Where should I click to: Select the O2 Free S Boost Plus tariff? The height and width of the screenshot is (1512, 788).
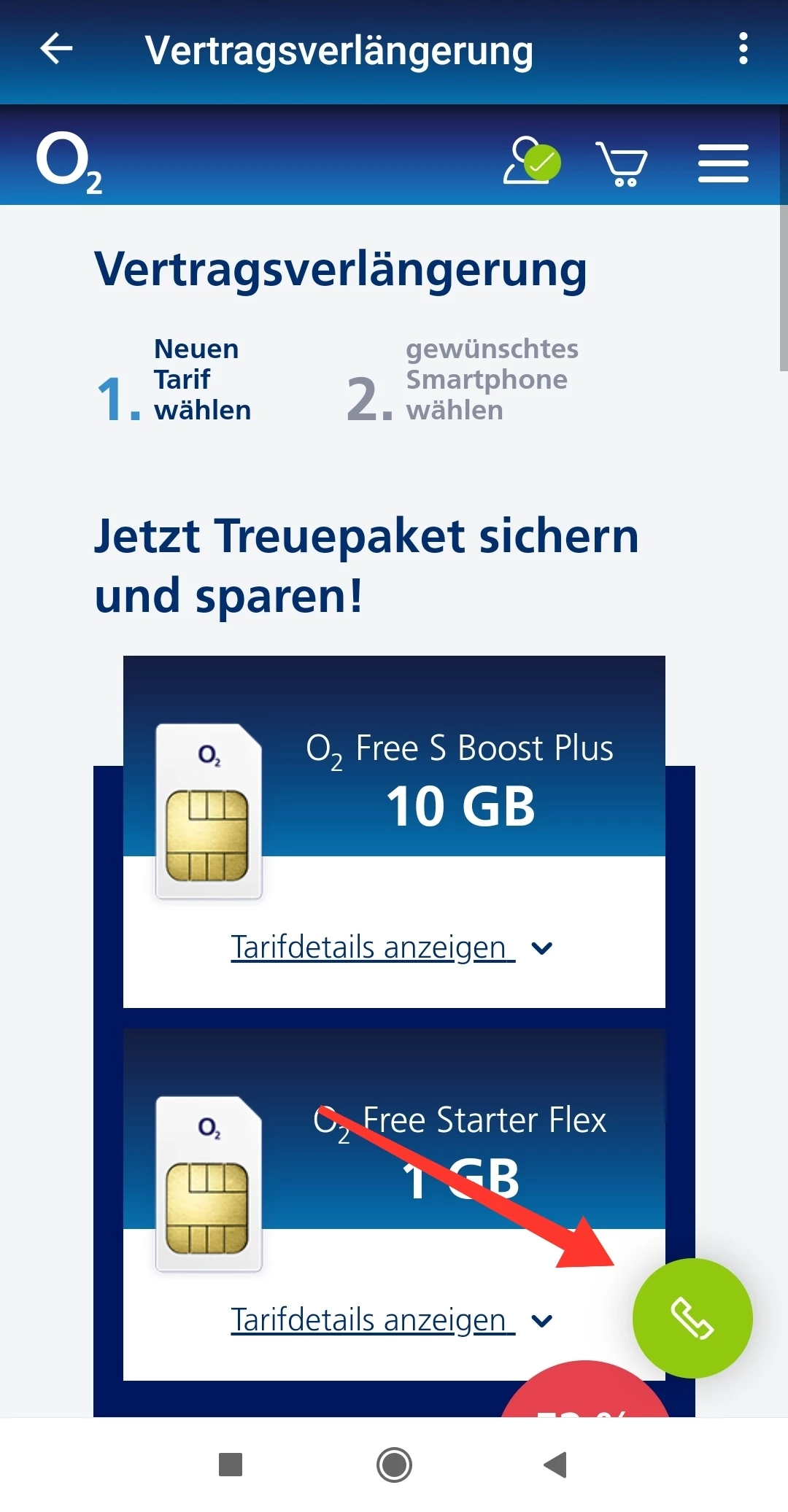click(x=459, y=779)
